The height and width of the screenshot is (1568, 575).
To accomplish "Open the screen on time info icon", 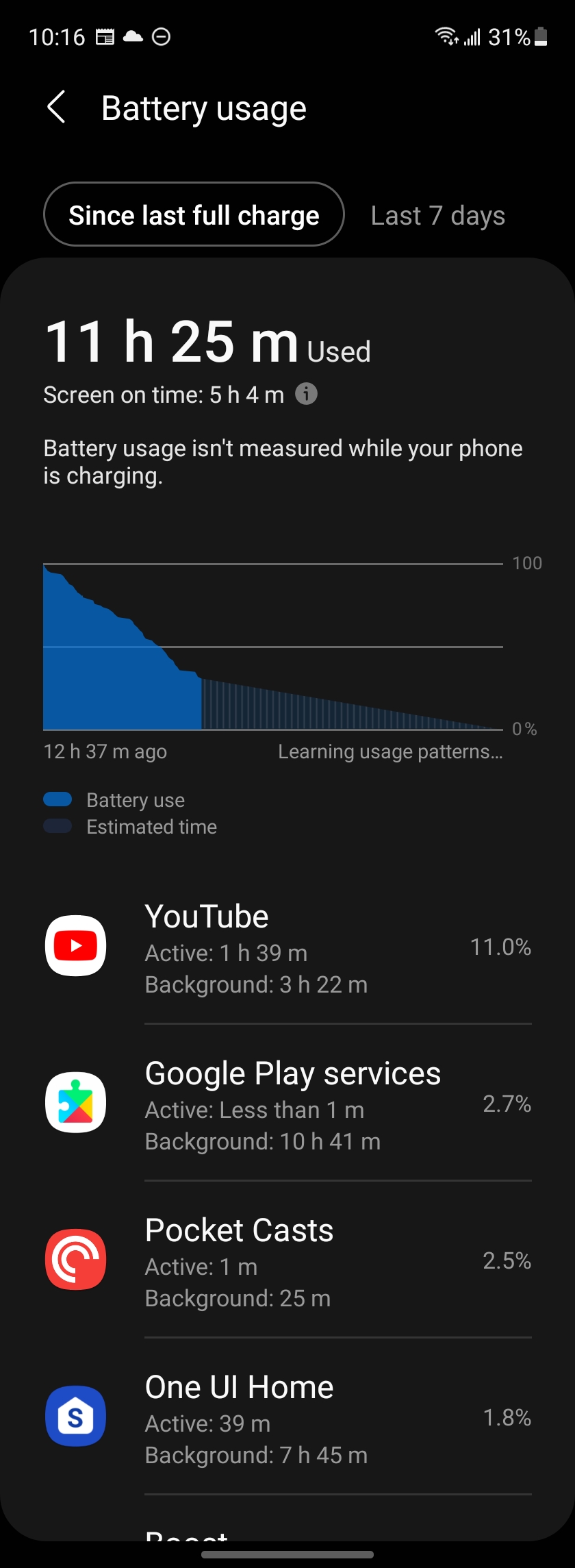I will [306, 394].
